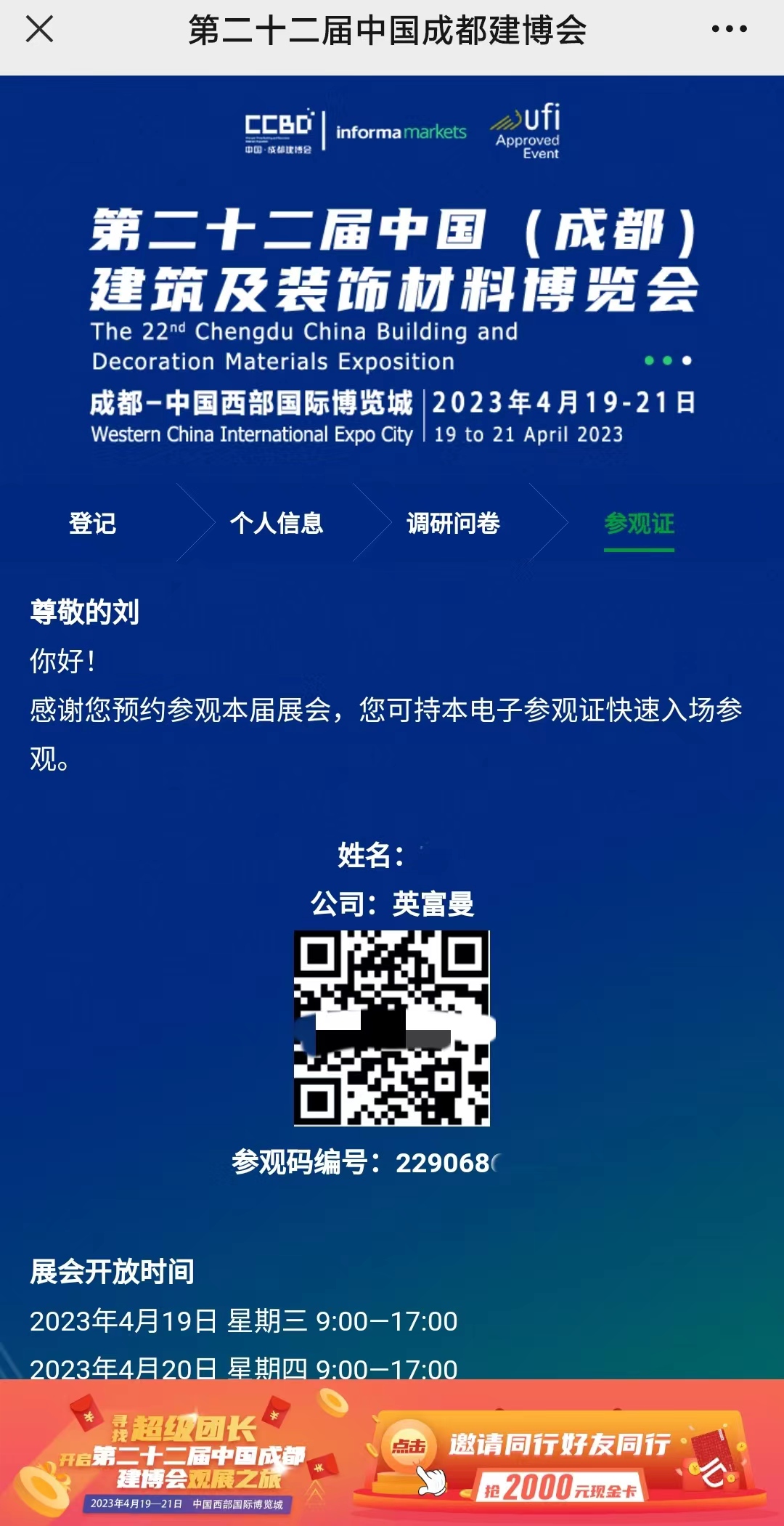Viewport: 784px width, 1526px height.
Task: Go to the 个人信息 step
Action: pyautogui.click(x=276, y=523)
